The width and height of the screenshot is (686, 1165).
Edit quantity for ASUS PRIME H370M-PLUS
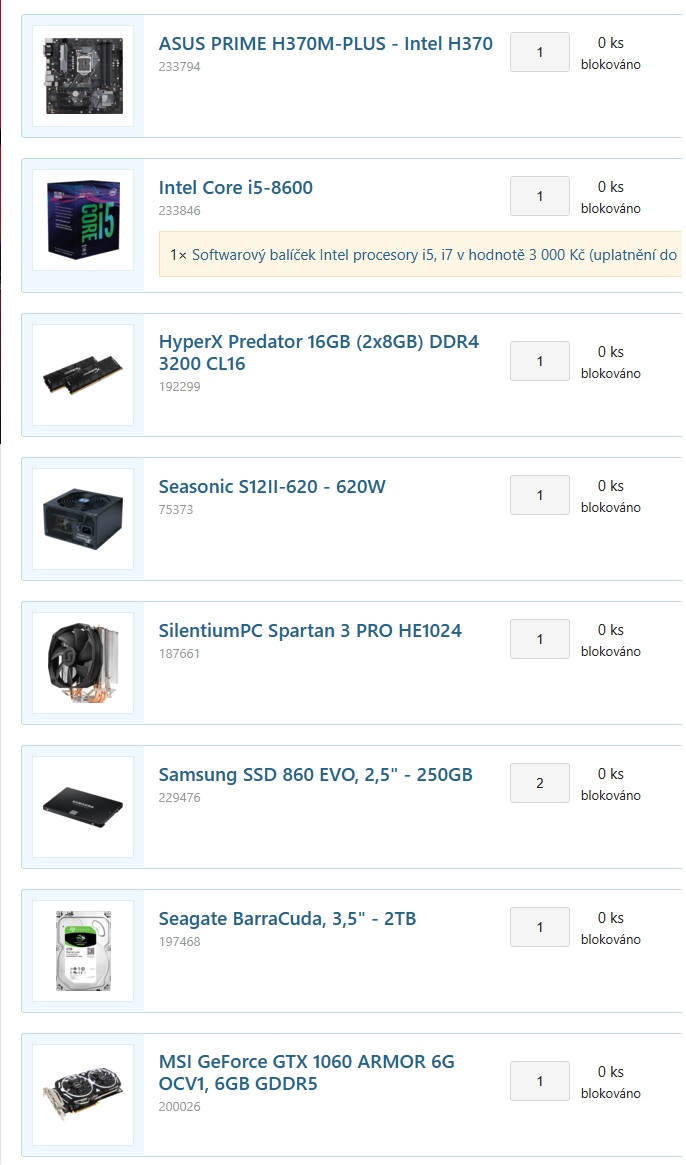coord(540,52)
